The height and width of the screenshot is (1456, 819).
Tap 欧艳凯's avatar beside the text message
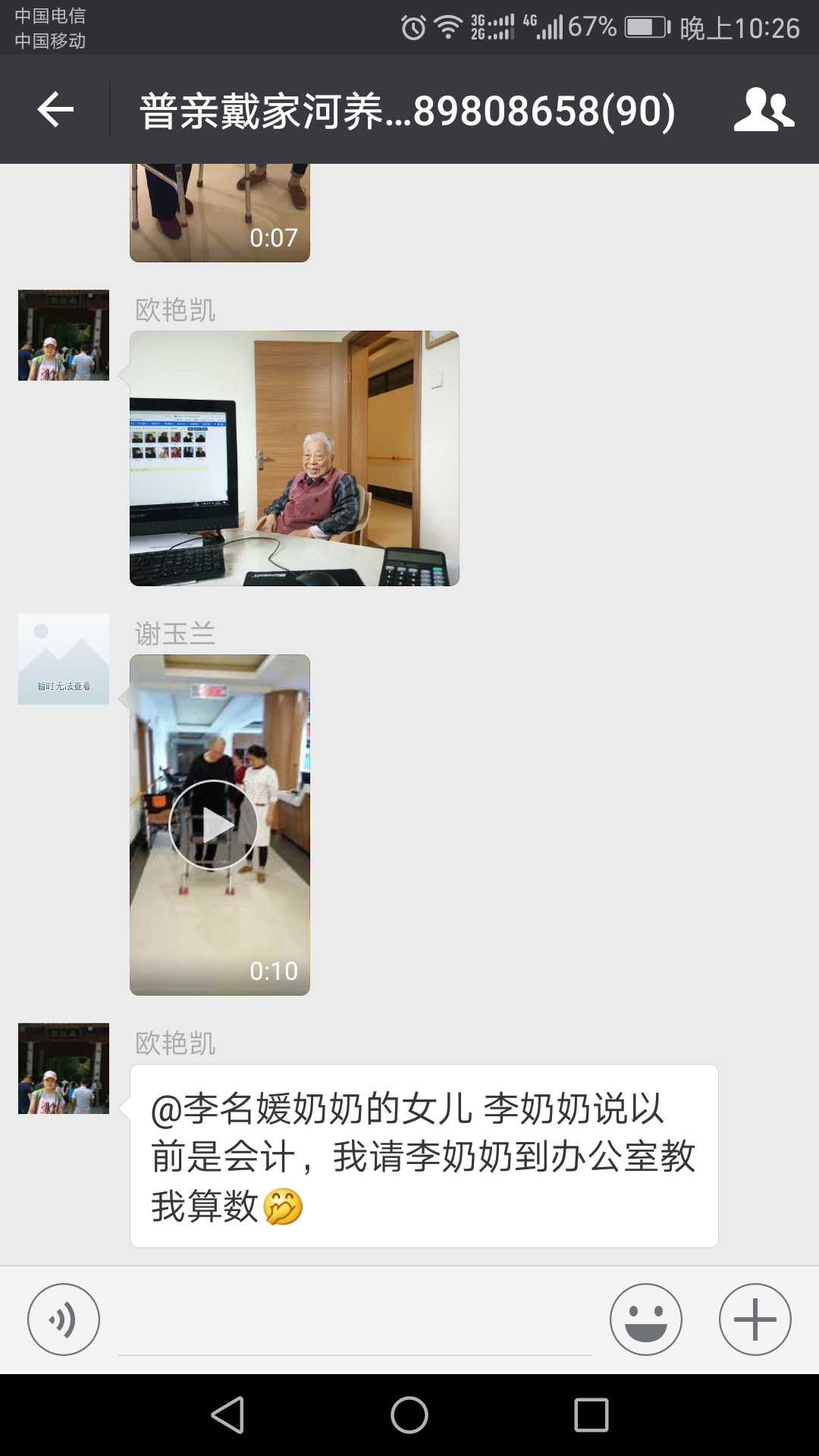[x=64, y=1068]
